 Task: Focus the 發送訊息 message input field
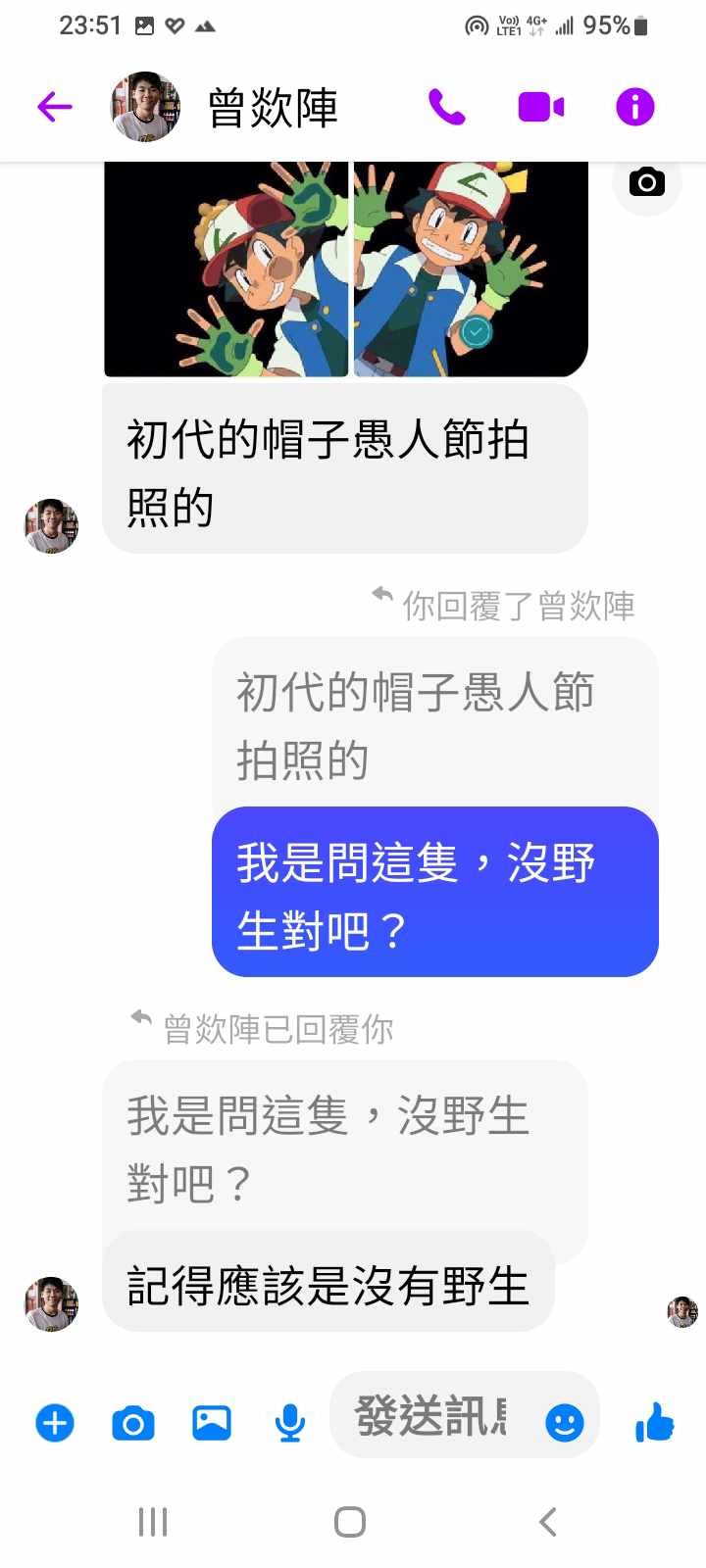[x=431, y=1417]
